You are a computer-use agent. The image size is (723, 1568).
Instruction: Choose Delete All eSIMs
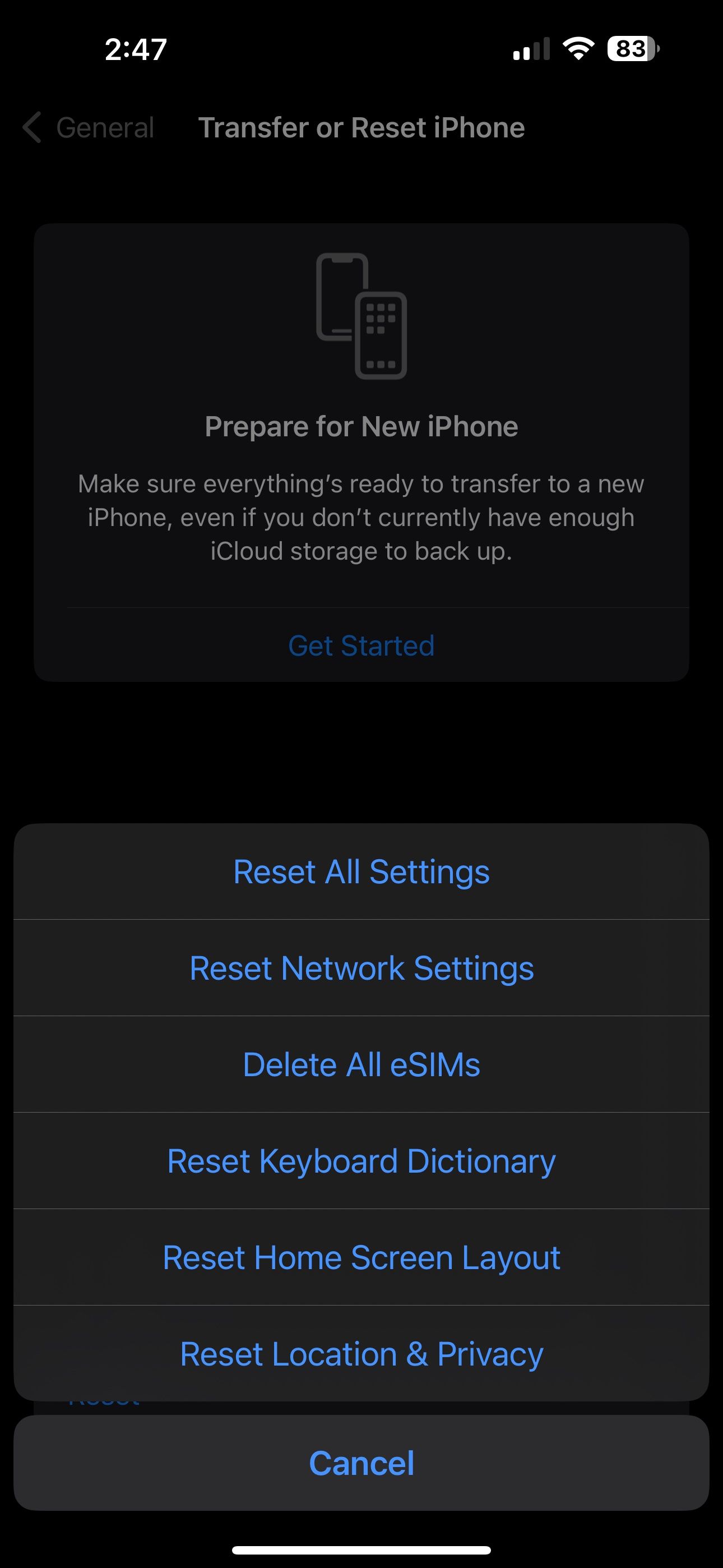pos(361,1063)
